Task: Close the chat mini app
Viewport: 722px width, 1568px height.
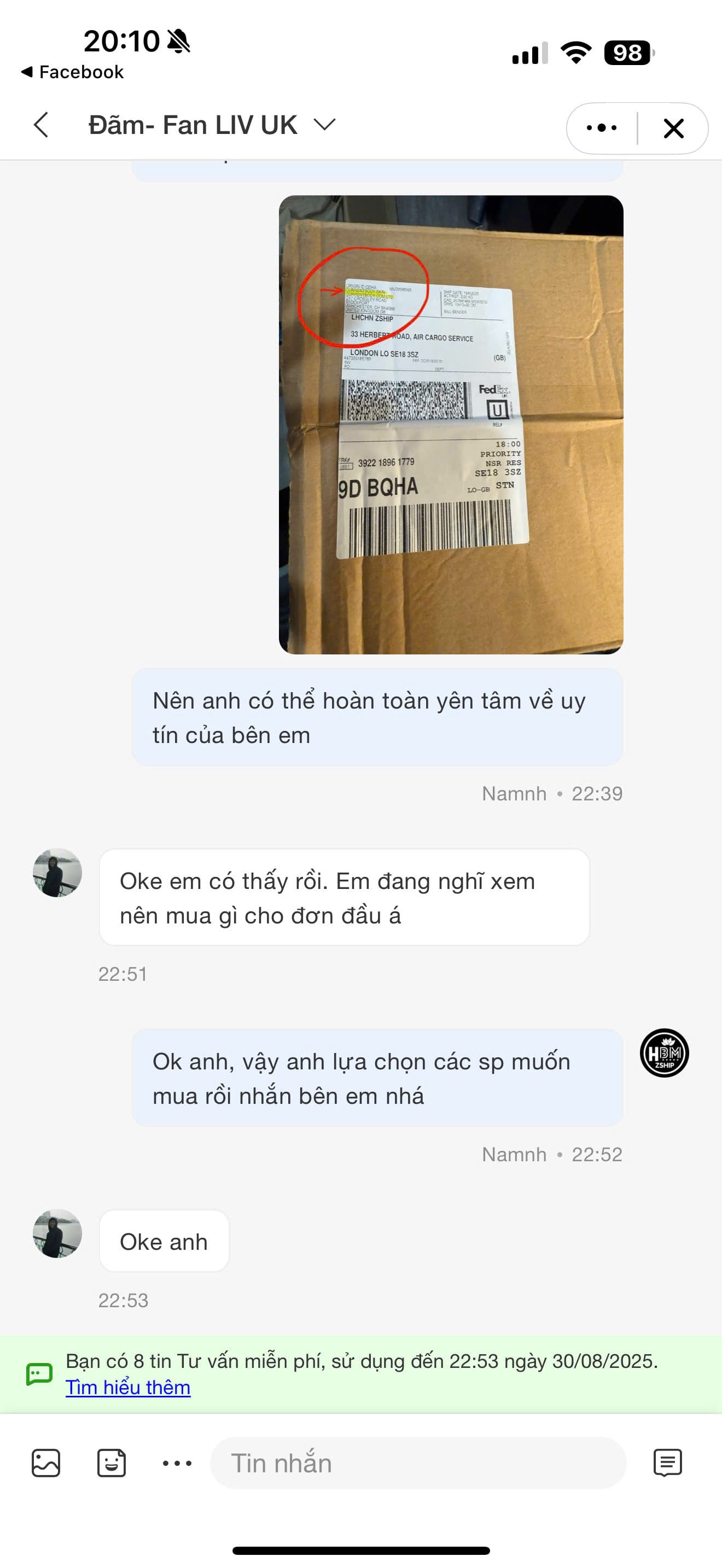Action: click(x=673, y=128)
